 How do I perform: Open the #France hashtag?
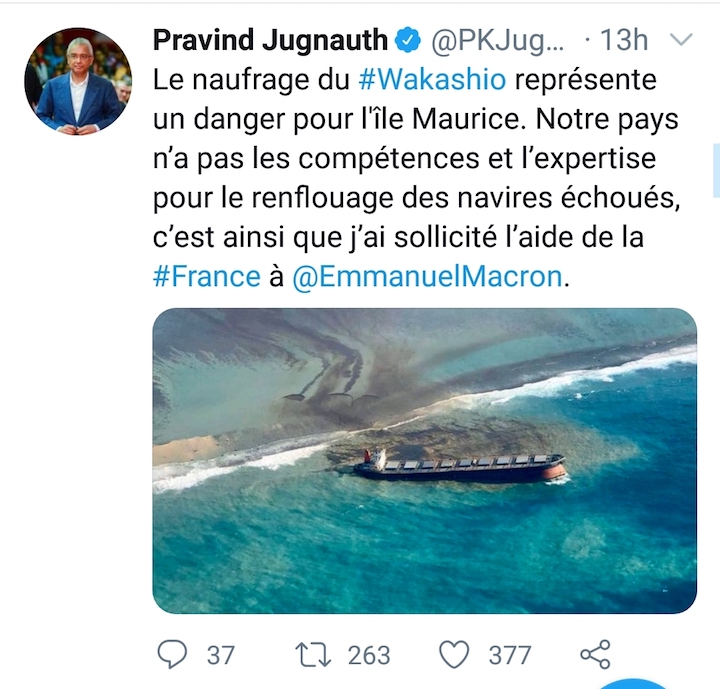(207, 276)
